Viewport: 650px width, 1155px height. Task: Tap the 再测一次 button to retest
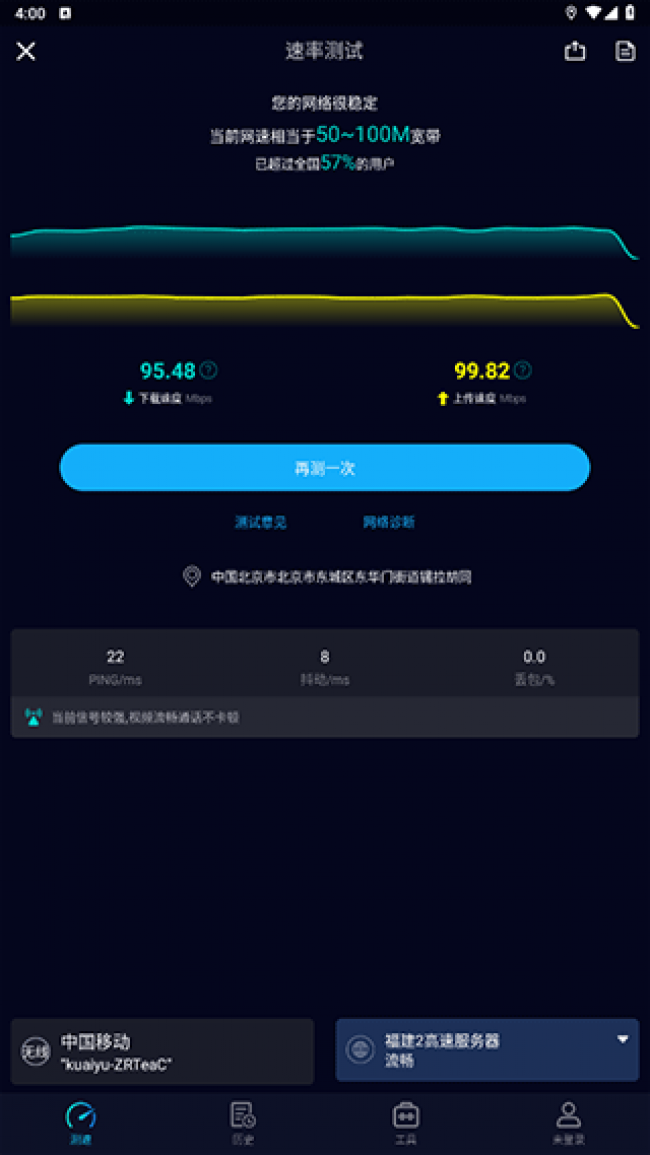click(x=325, y=468)
